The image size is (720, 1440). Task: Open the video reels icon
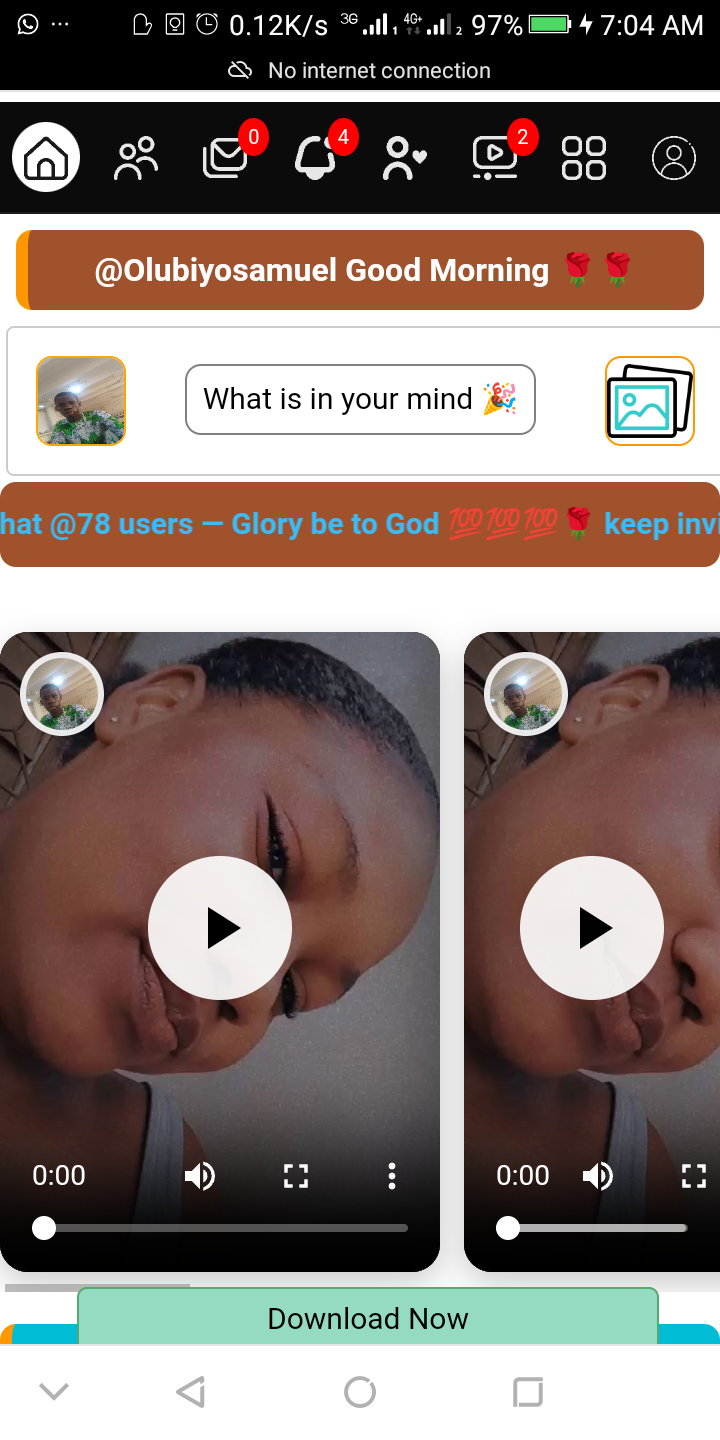click(x=494, y=158)
